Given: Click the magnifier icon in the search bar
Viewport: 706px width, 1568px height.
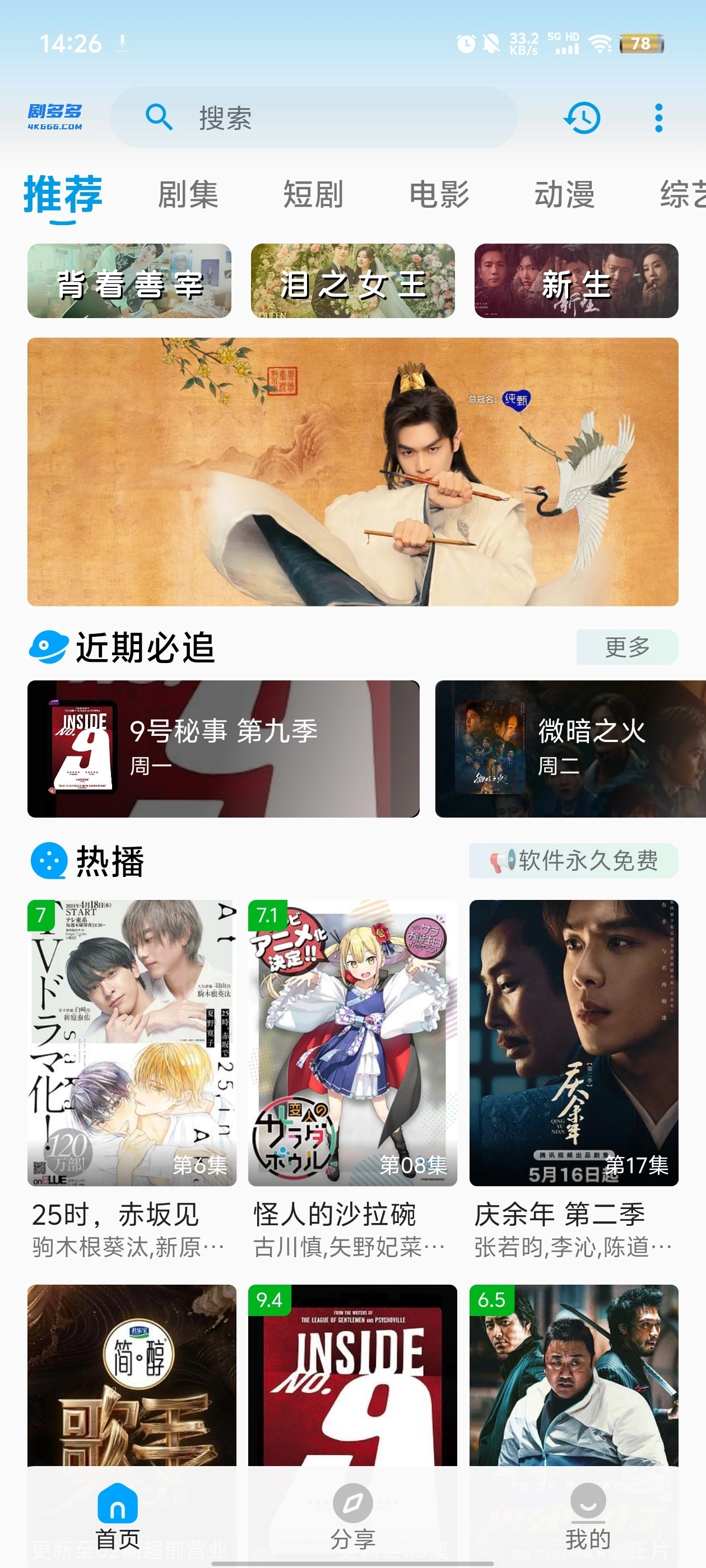Looking at the screenshot, I should pos(159,118).
